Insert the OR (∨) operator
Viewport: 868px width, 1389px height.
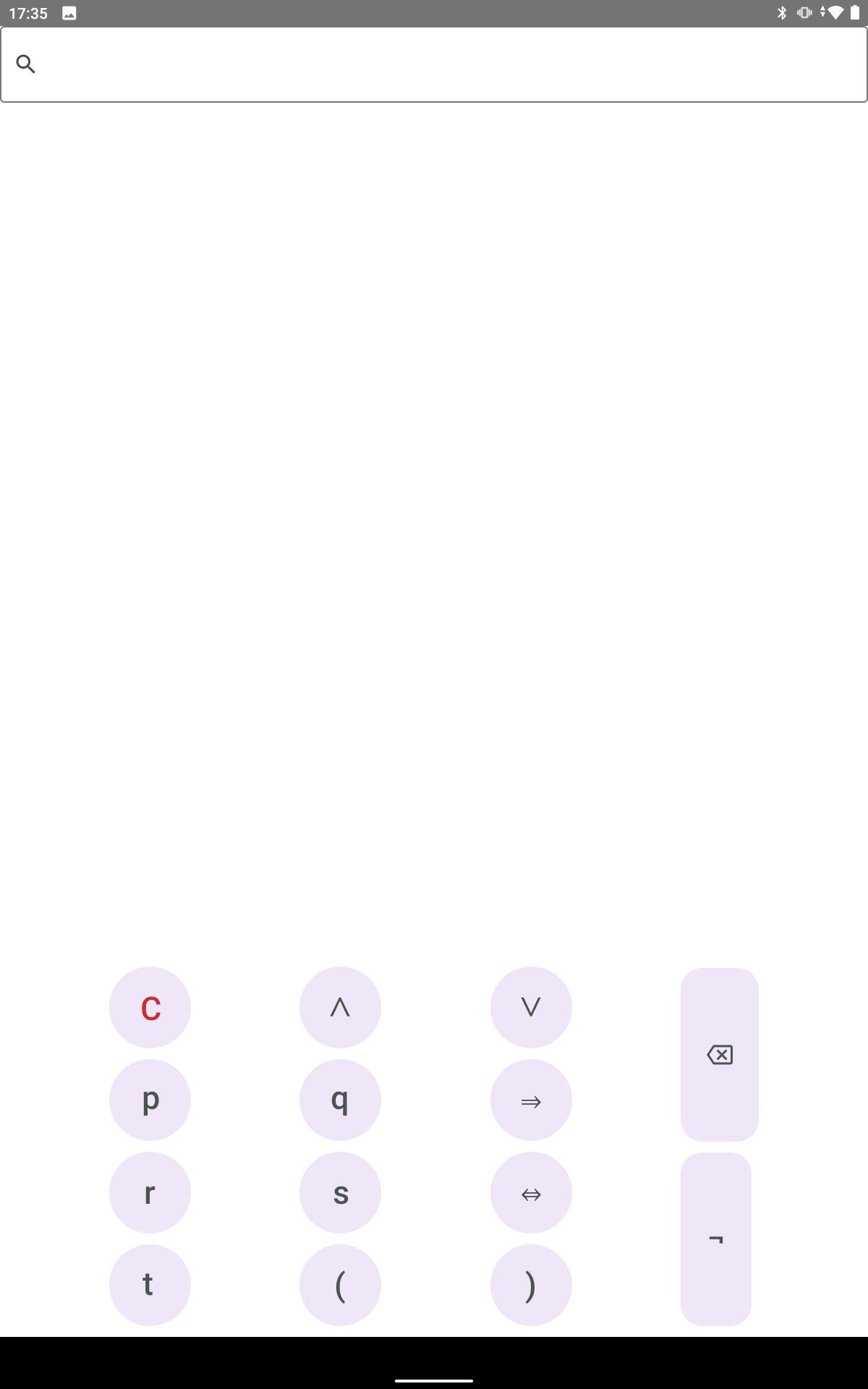(531, 1007)
